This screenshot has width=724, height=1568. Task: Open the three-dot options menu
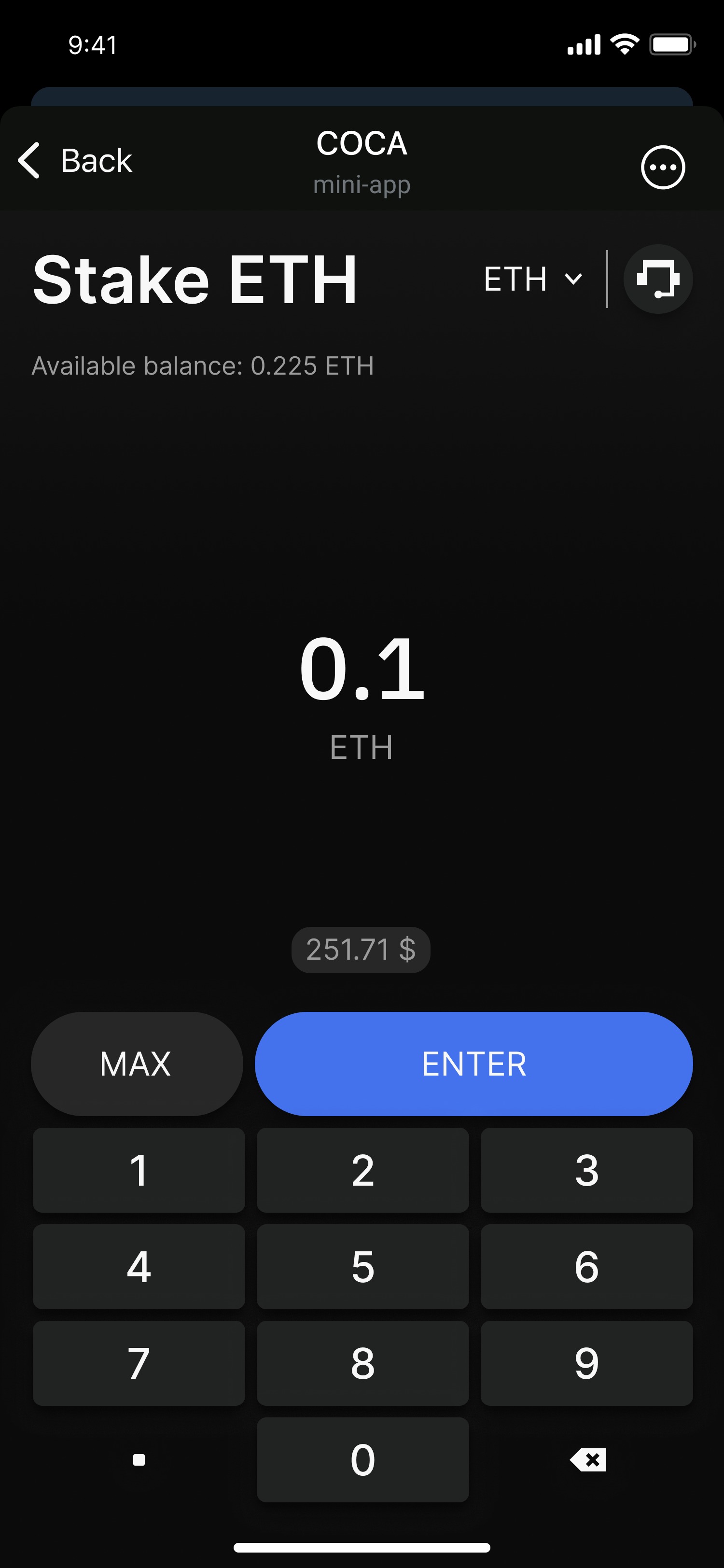point(663,168)
